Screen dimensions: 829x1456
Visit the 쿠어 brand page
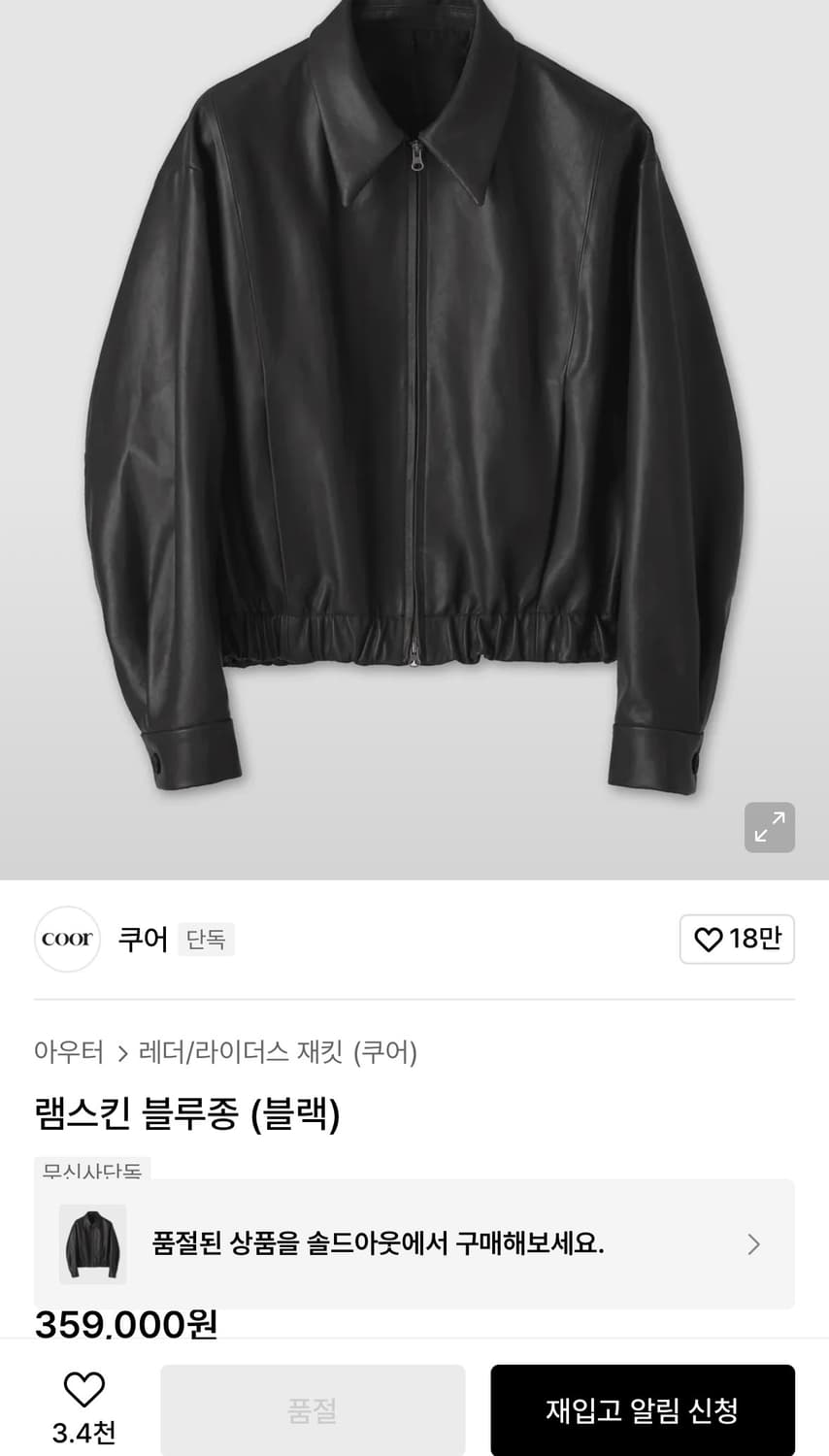click(142, 939)
